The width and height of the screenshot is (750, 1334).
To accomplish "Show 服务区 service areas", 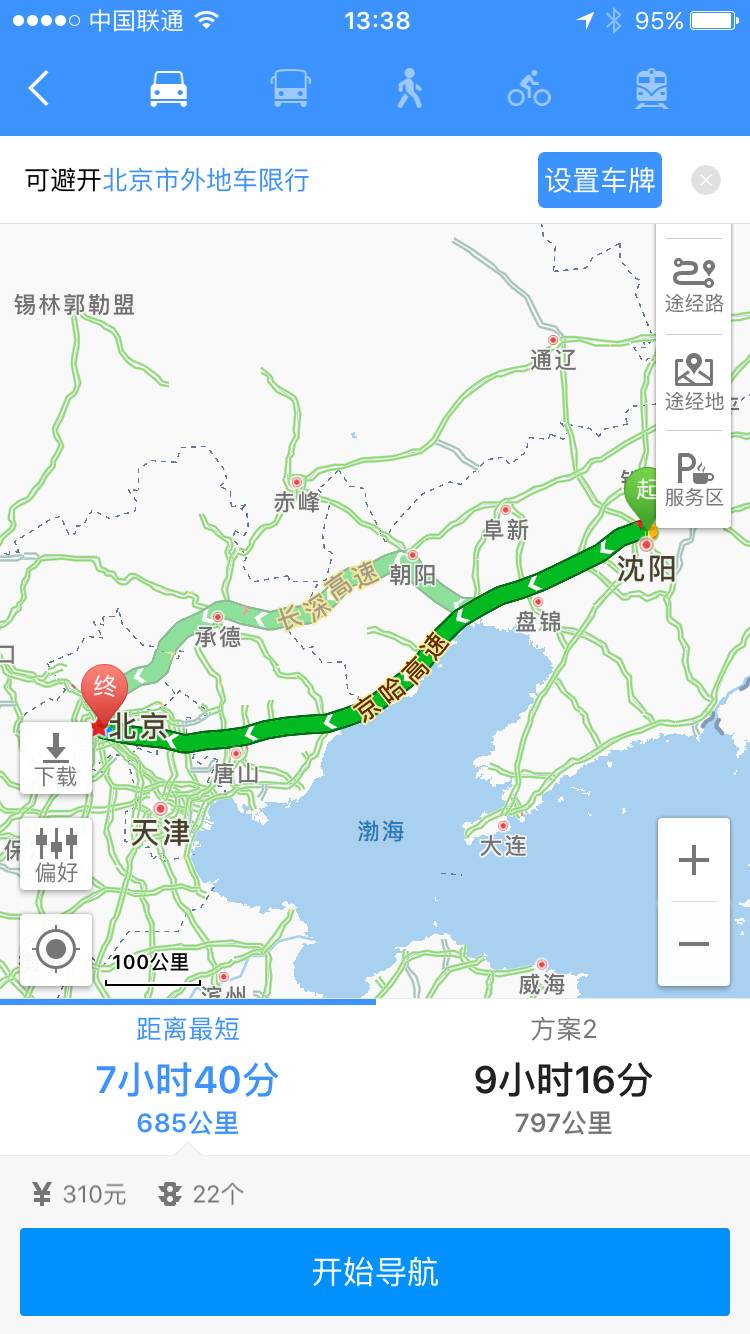I will point(694,479).
